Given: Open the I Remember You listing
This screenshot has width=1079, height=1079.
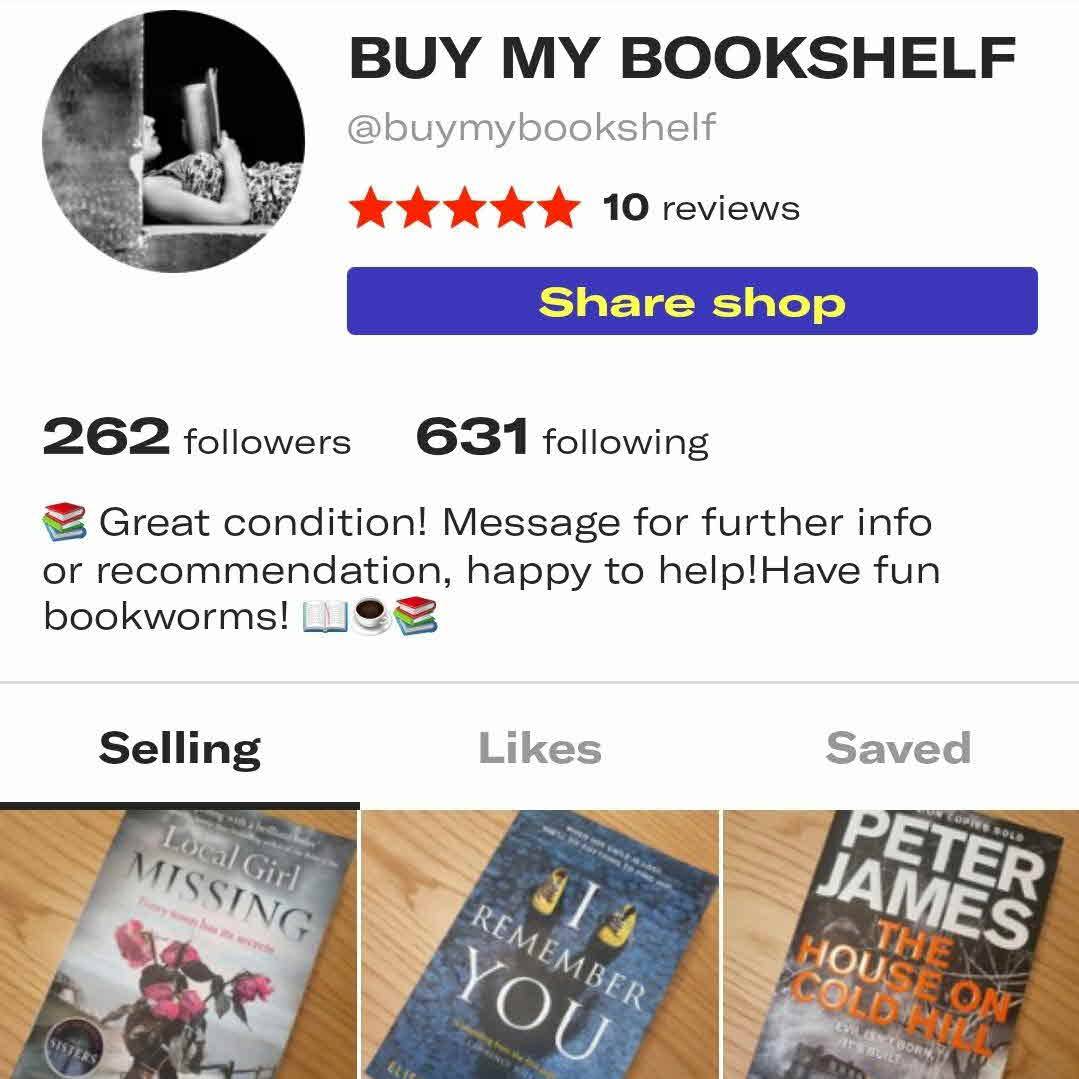Looking at the screenshot, I should (x=540, y=945).
